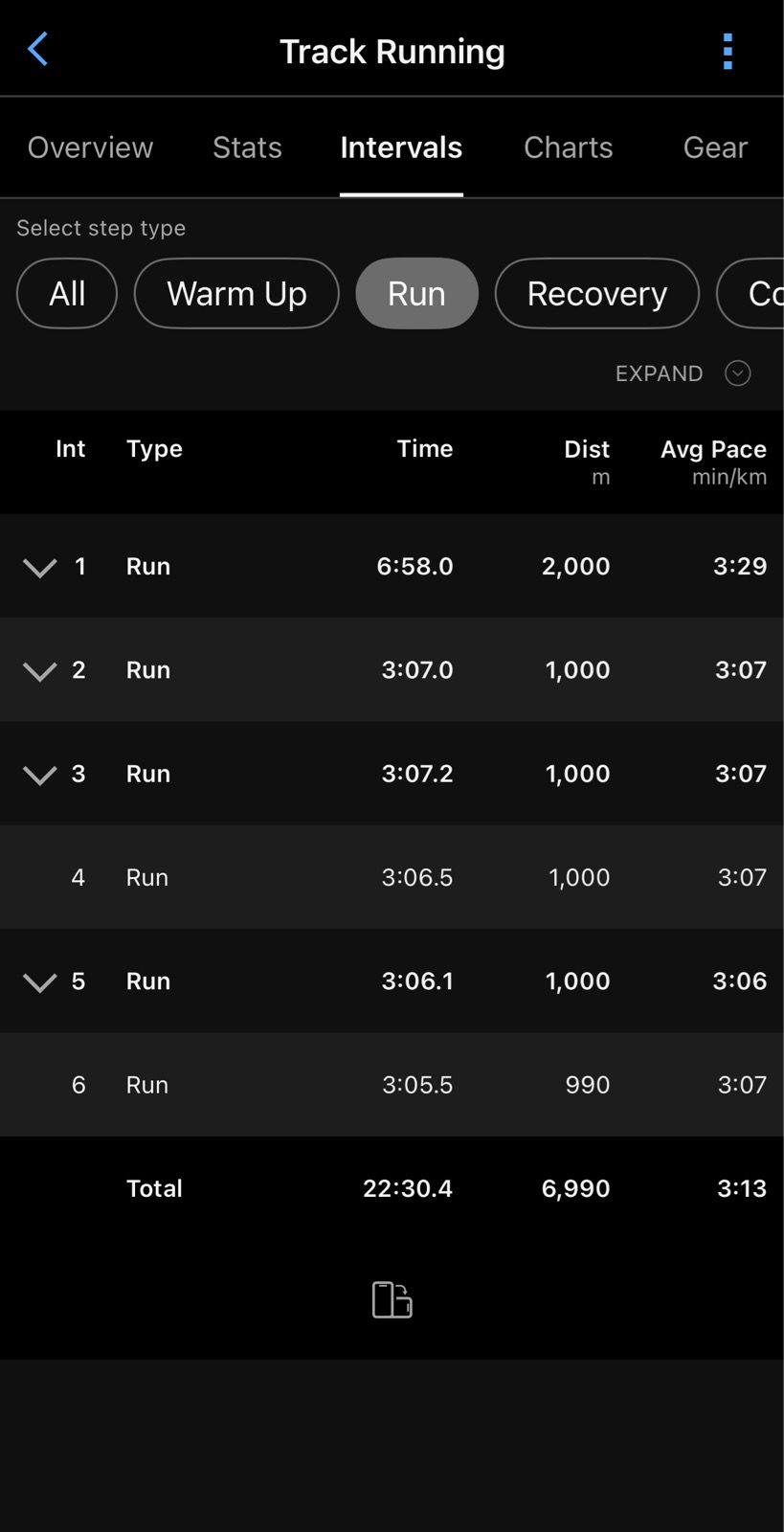Open the Charts tab
This screenshot has width=784, height=1532.
click(x=568, y=147)
